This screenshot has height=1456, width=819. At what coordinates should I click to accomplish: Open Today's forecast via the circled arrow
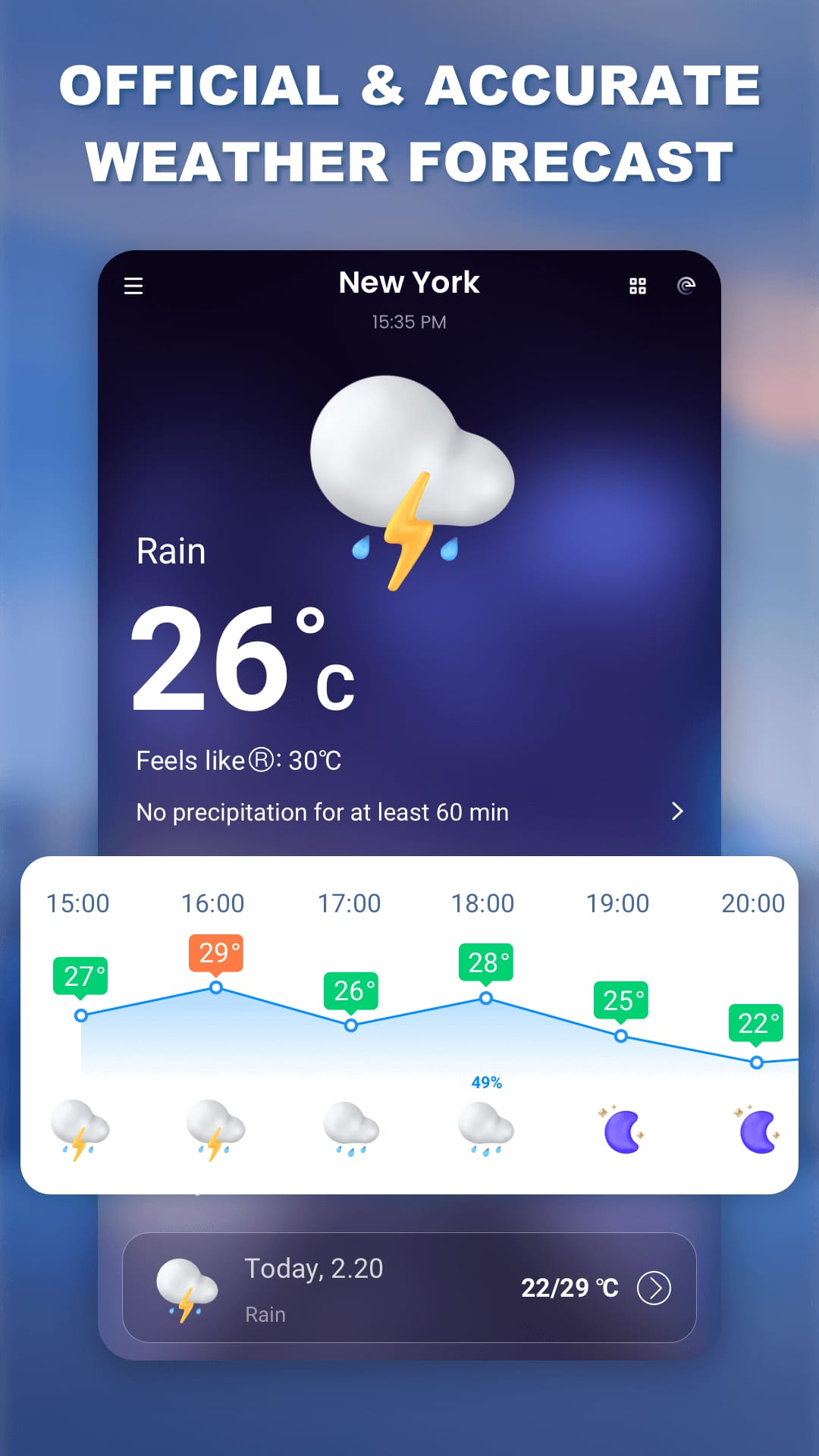coord(654,1288)
